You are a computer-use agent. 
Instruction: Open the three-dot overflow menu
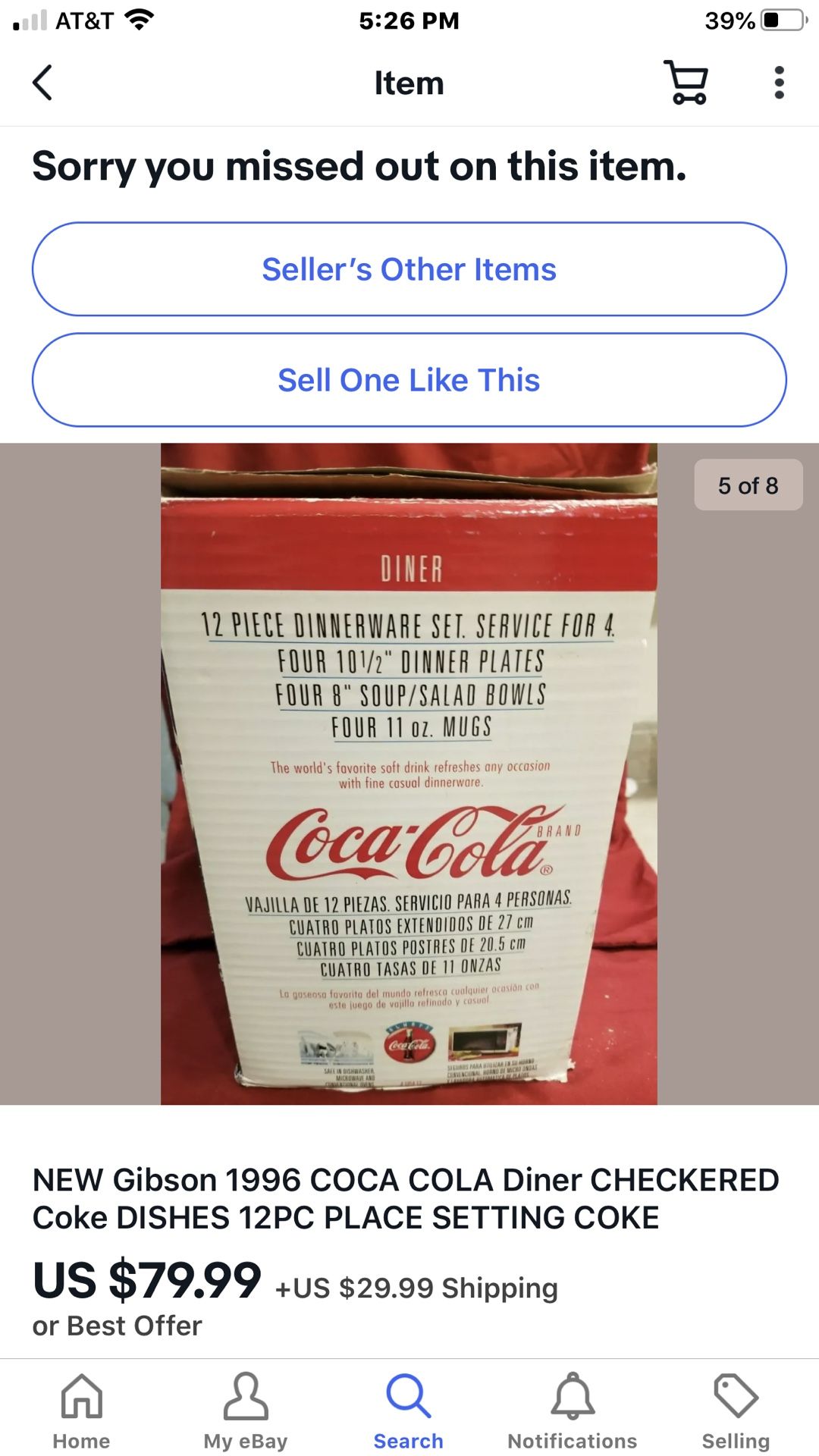coord(779,83)
